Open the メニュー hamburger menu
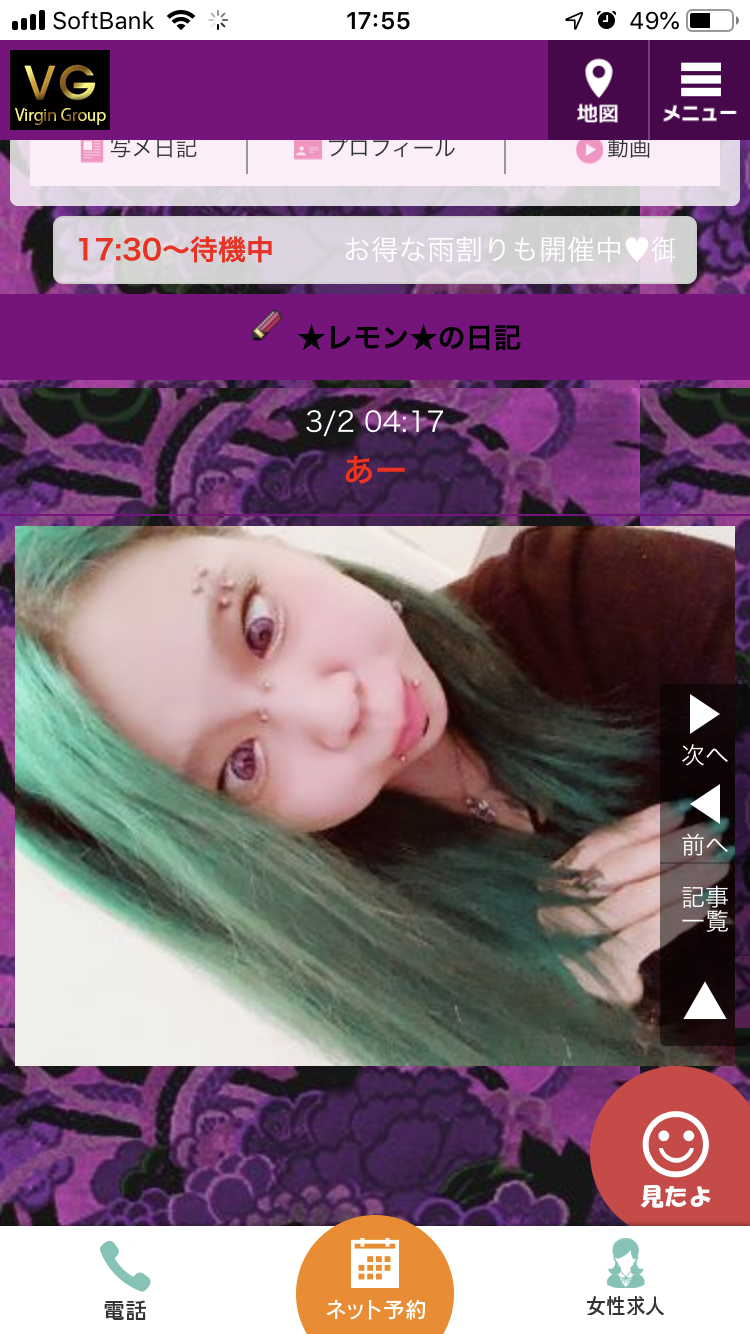Image resolution: width=750 pixels, height=1334 pixels. tap(700, 91)
